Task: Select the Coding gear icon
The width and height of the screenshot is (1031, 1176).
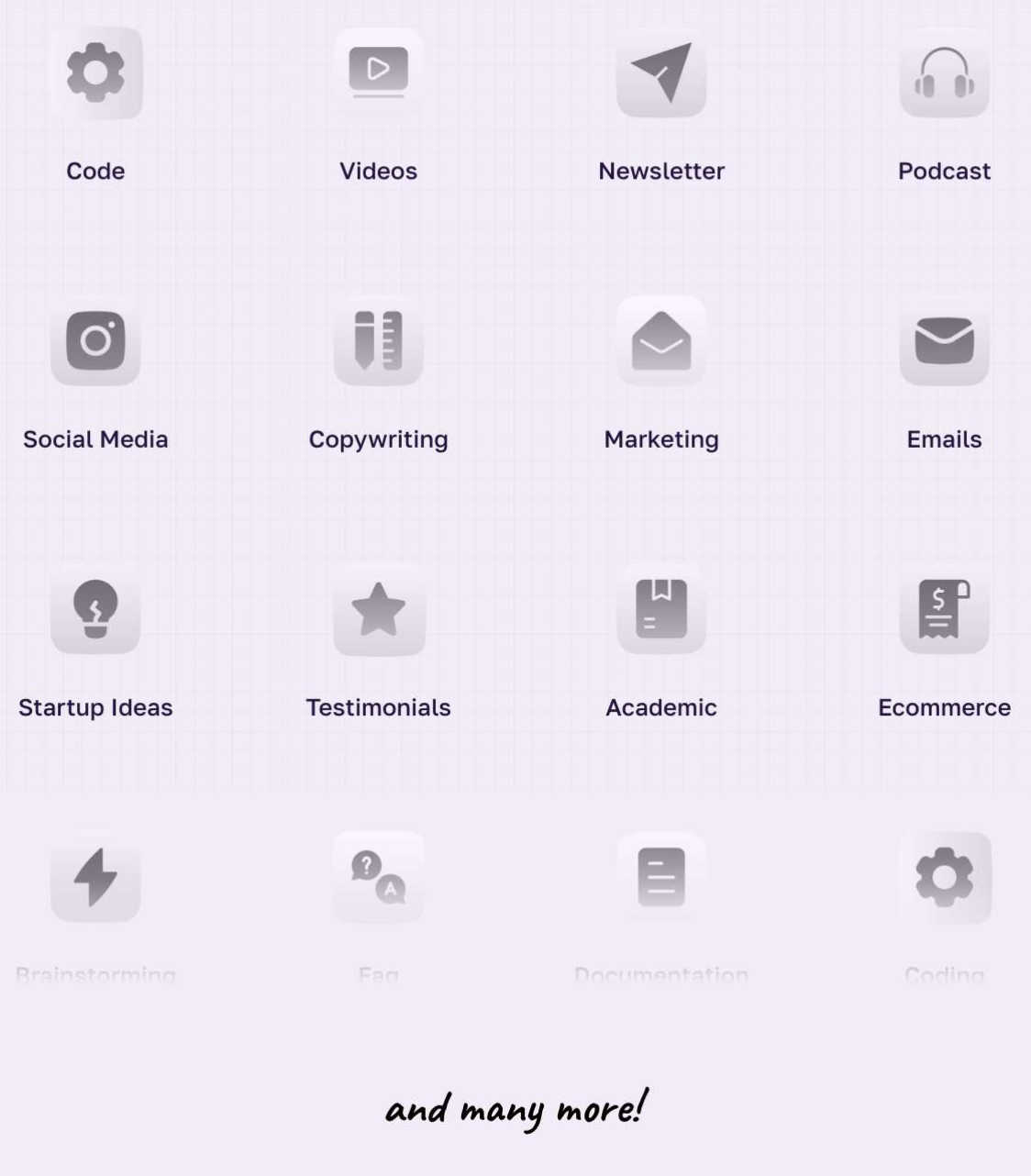Action: point(944,877)
